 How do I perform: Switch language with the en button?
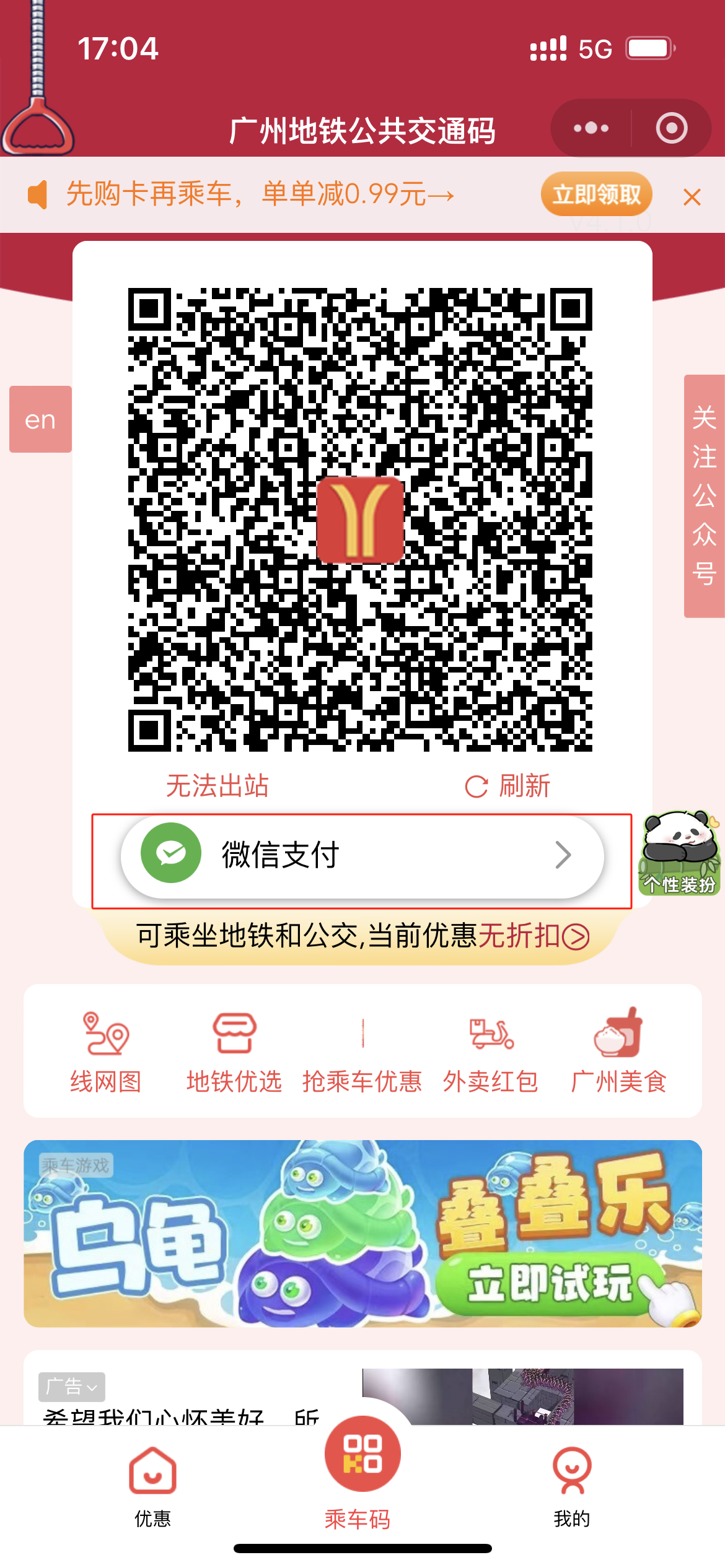pyautogui.click(x=40, y=420)
